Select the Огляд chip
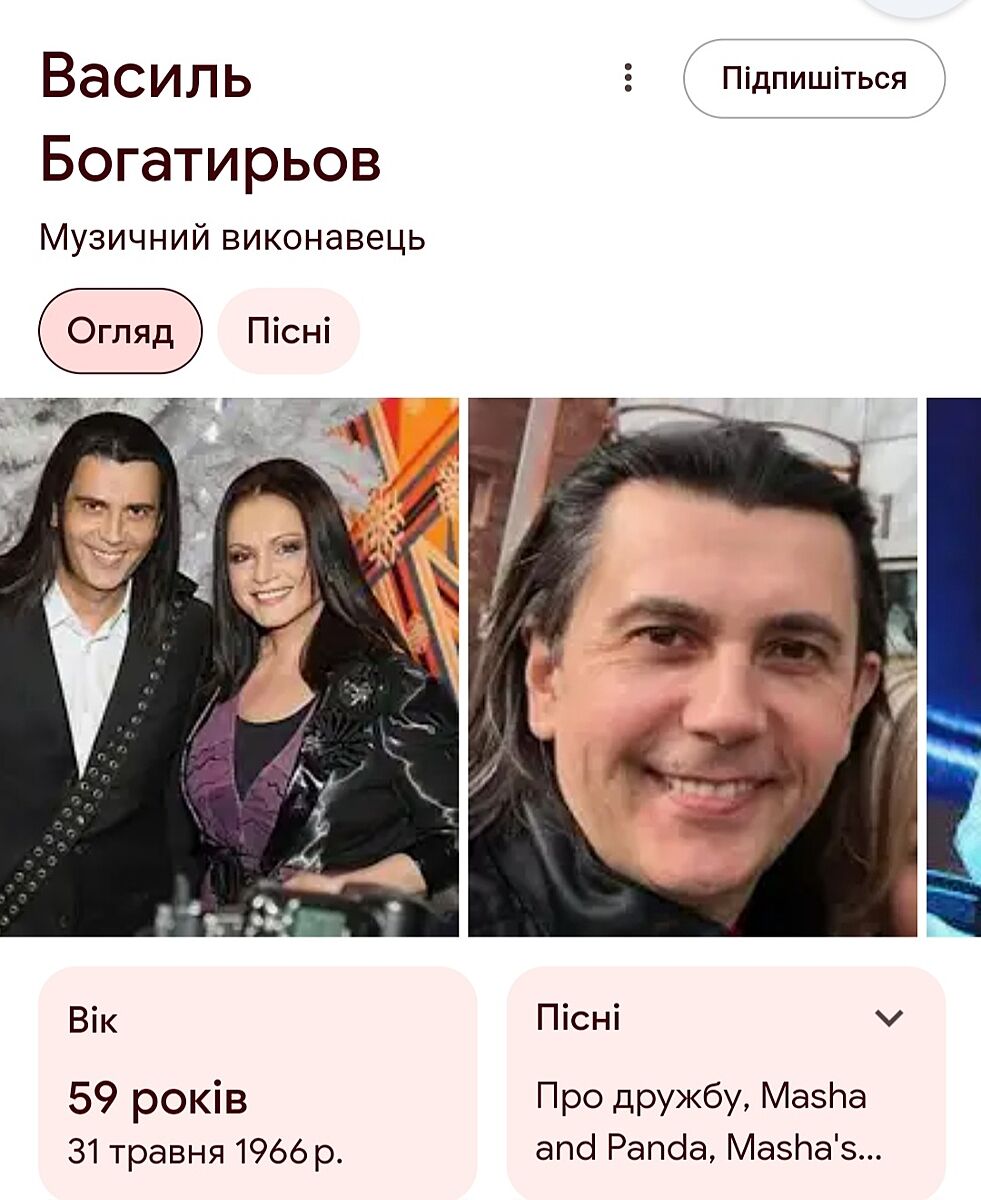 pyautogui.click(x=120, y=331)
